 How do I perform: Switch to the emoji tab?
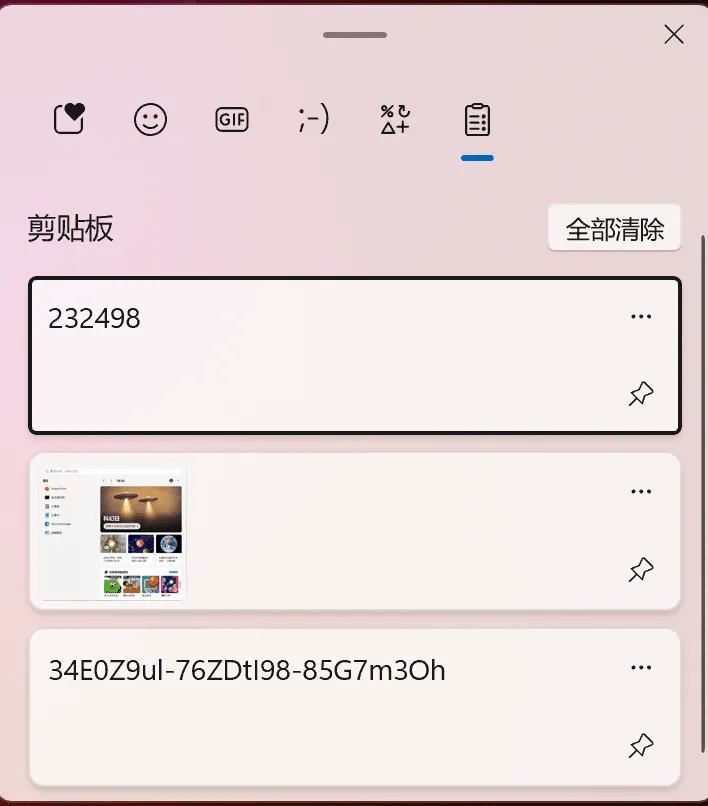point(151,120)
